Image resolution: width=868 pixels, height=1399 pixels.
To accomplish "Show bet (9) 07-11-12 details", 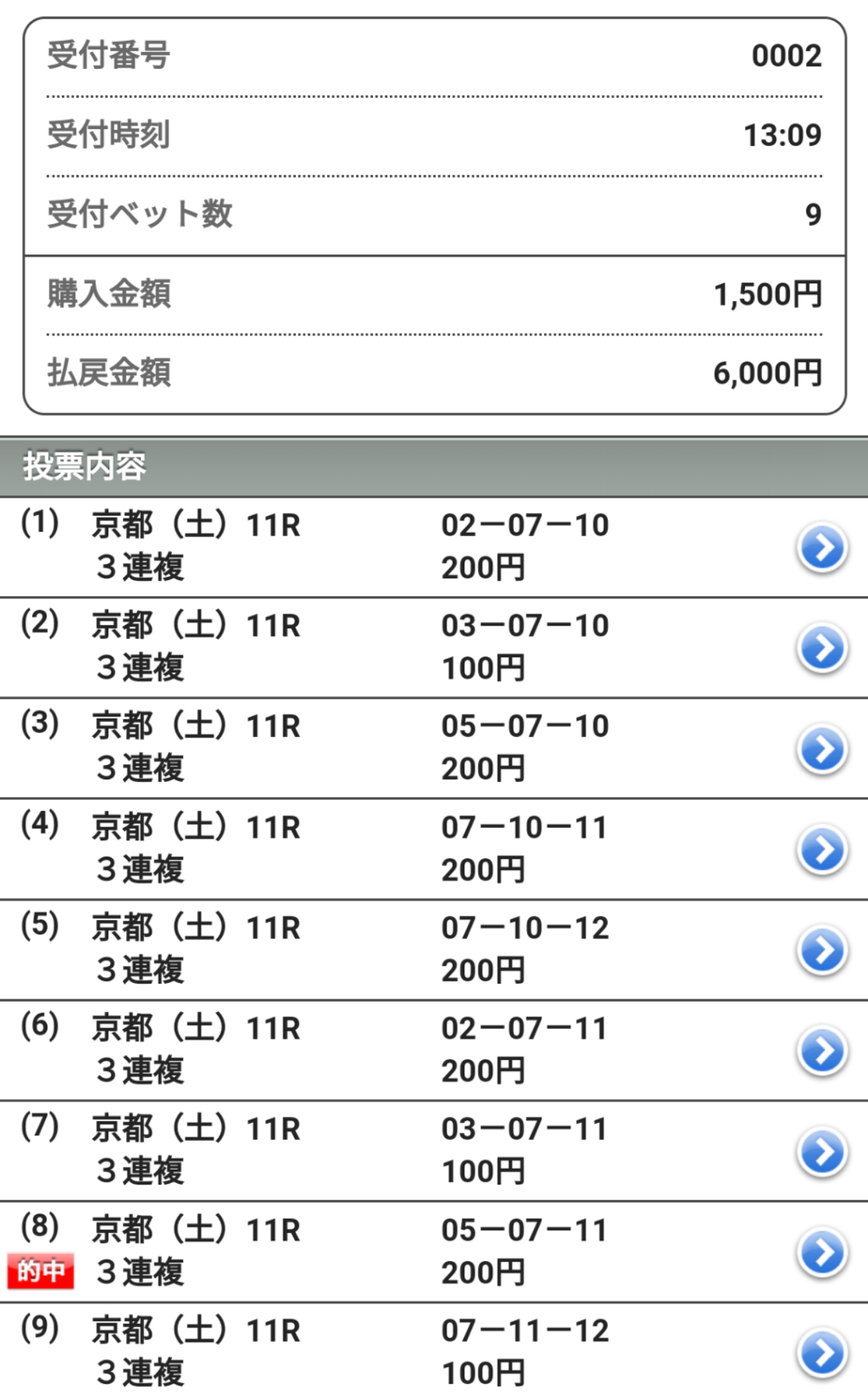I will tap(822, 1353).
